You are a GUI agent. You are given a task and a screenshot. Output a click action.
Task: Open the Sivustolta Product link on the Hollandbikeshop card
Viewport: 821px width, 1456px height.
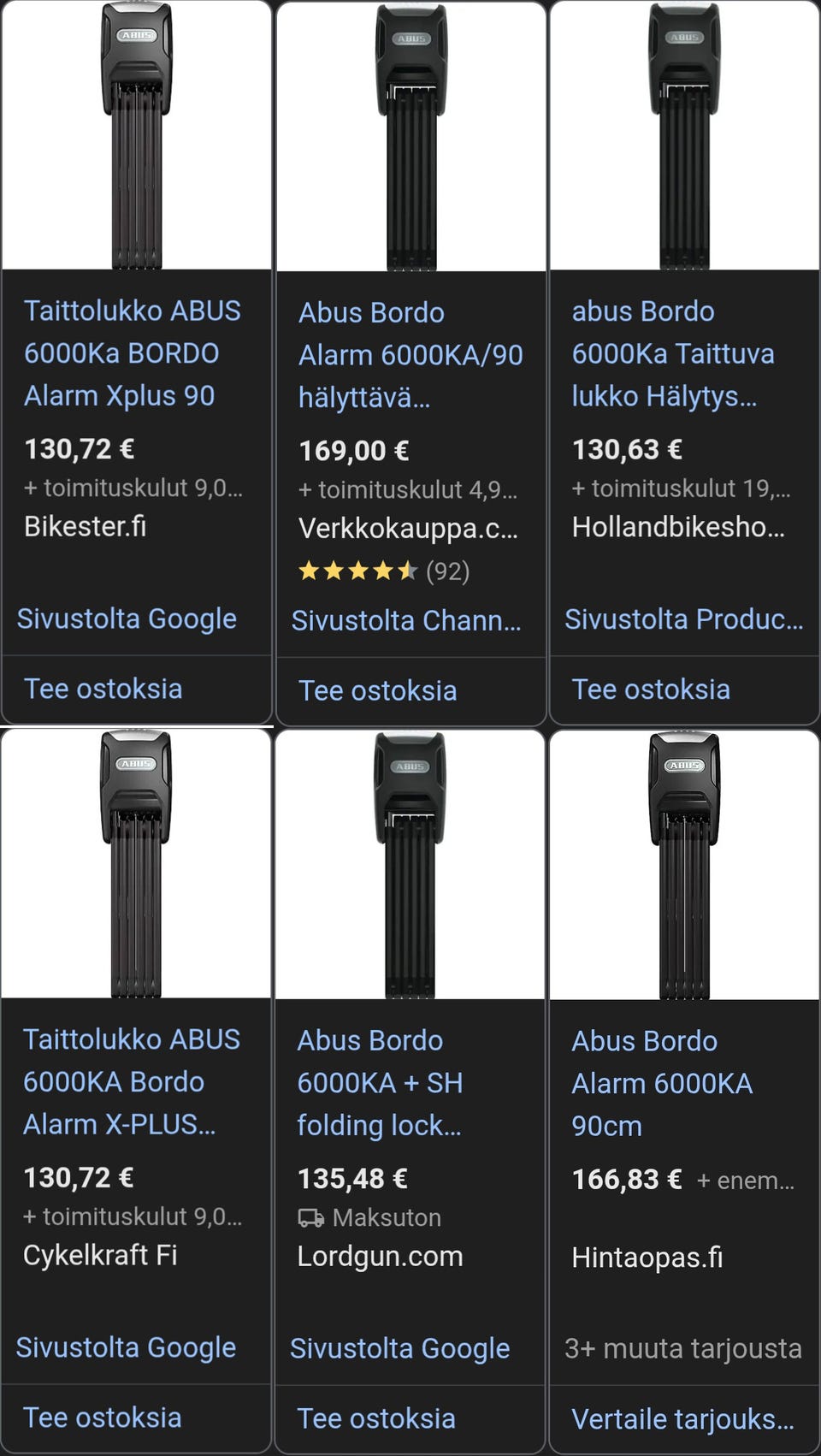coord(683,619)
